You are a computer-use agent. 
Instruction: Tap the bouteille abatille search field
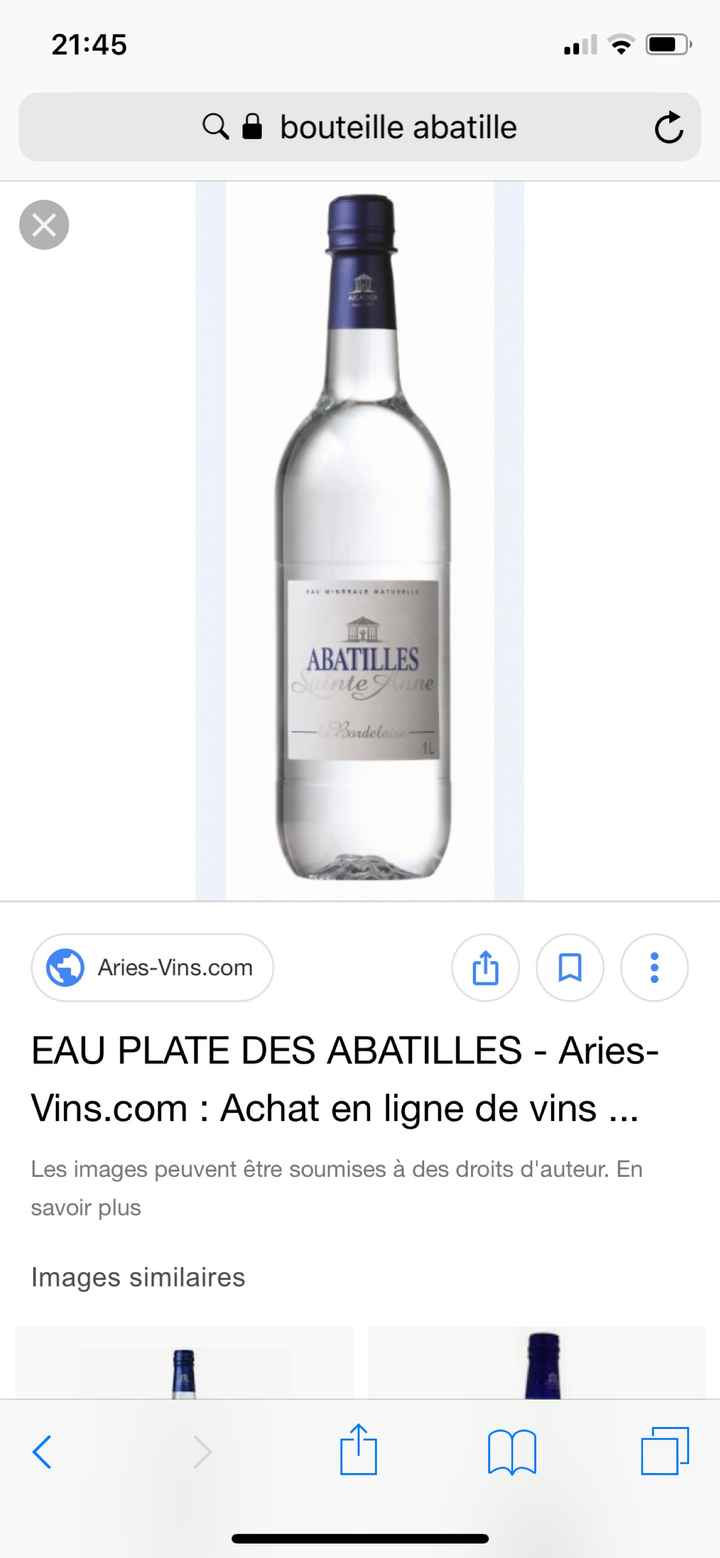point(400,127)
